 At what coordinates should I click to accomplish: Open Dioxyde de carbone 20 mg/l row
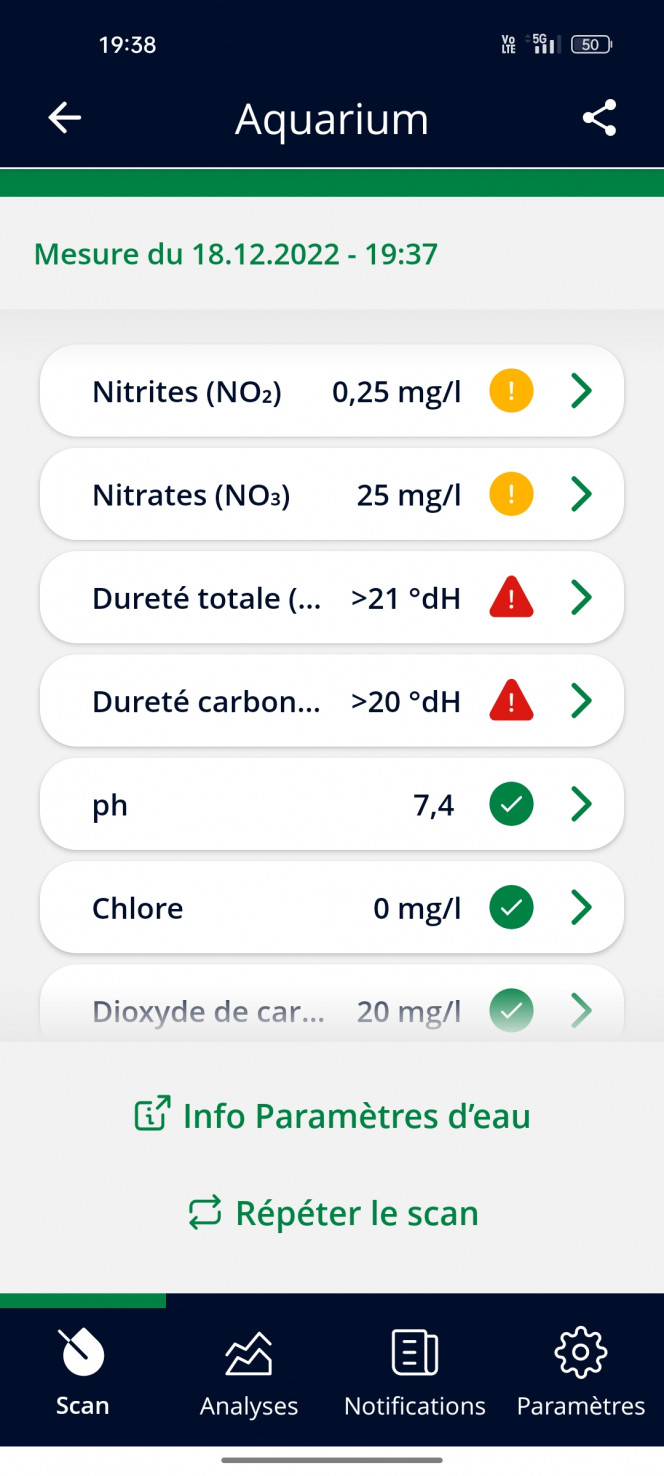click(332, 1004)
